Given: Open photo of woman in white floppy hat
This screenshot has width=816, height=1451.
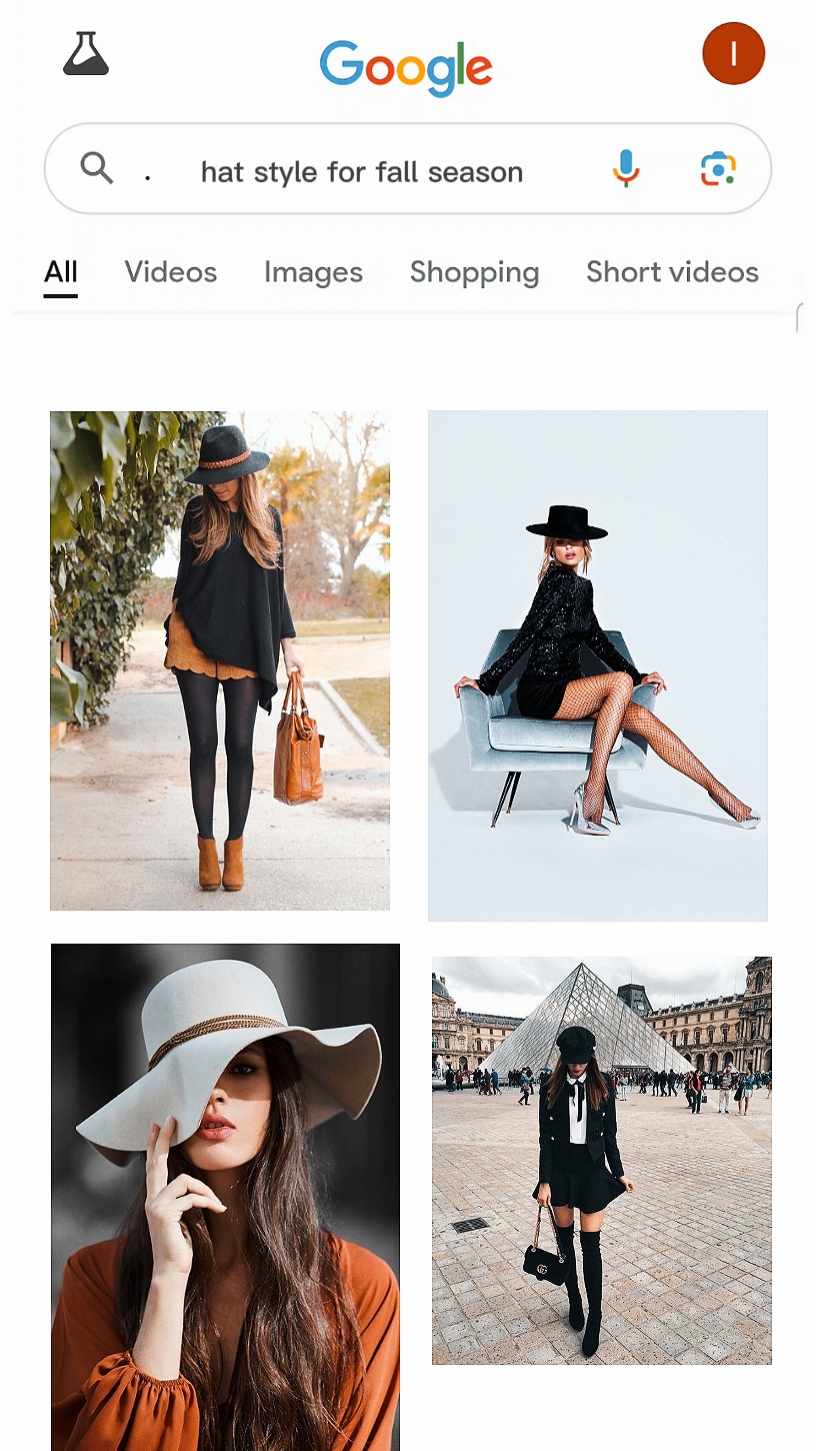Looking at the screenshot, I should coord(225,1197).
